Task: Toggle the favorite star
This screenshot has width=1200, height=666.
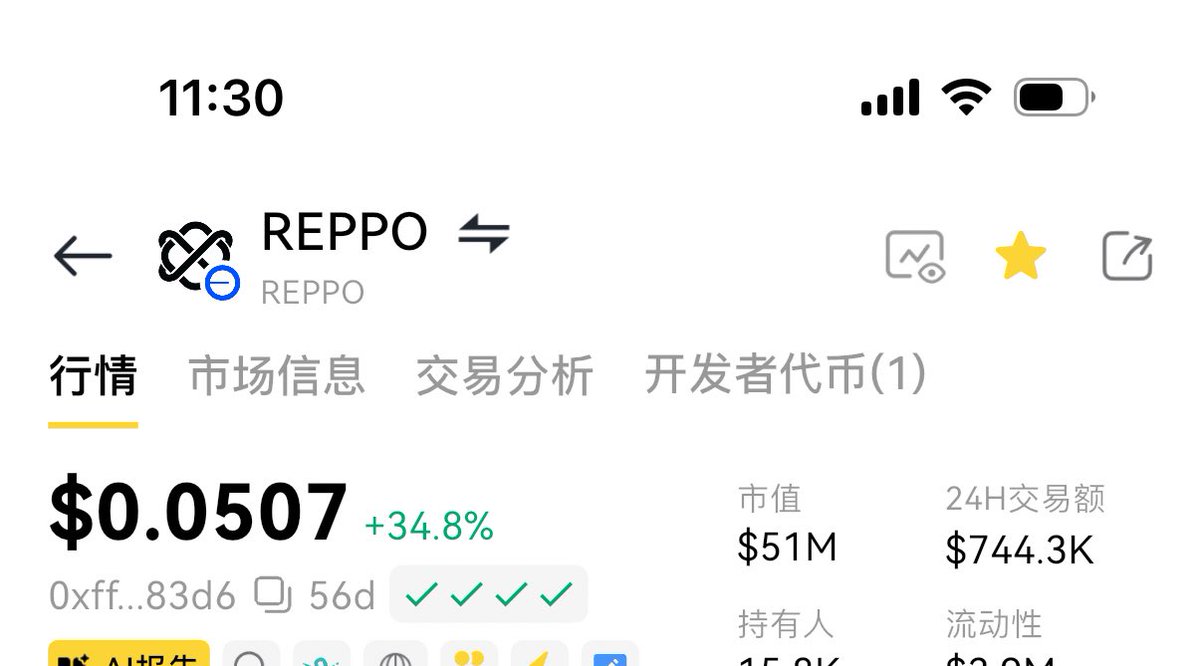Action: pyautogui.click(x=1021, y=257)
